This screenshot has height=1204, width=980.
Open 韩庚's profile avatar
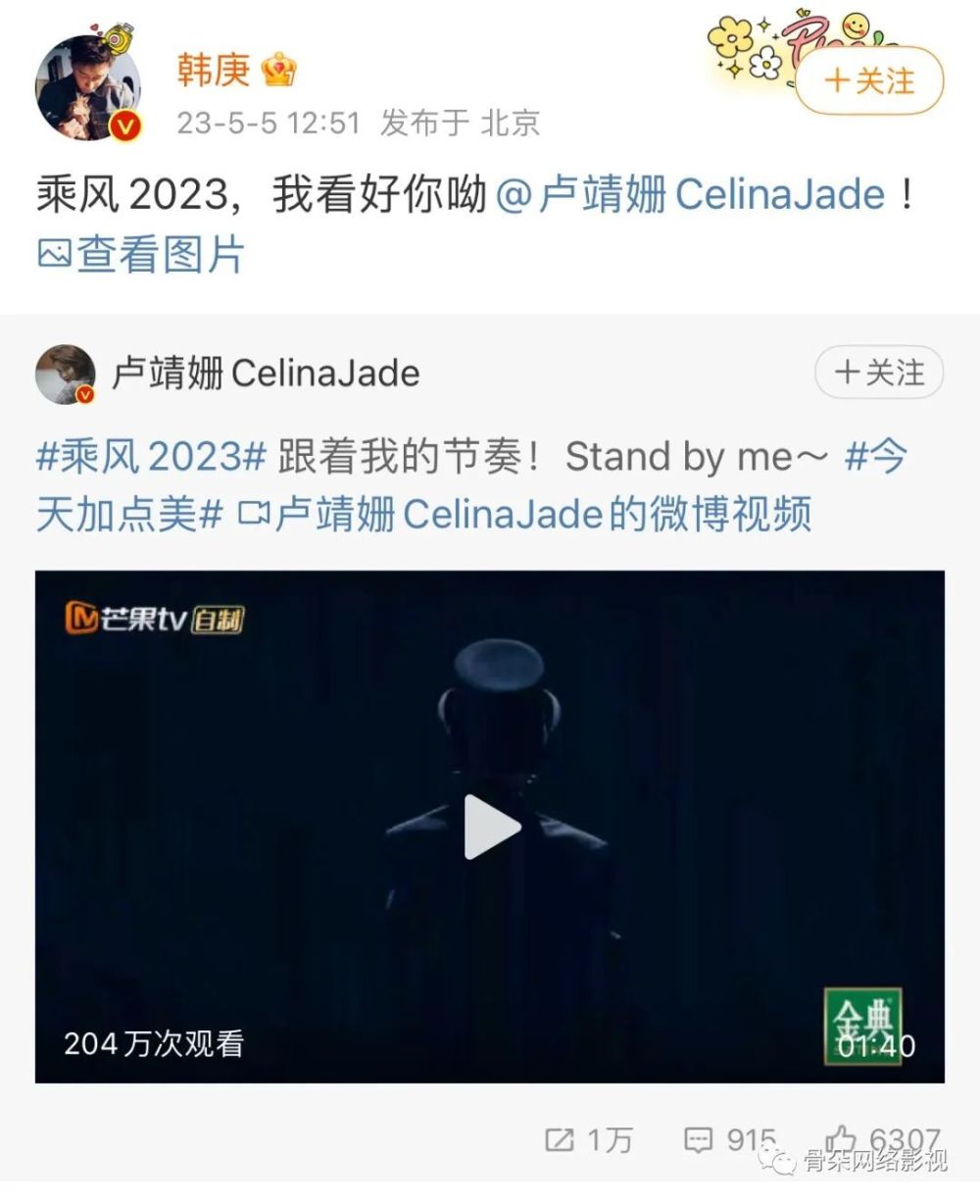point(89,89)
